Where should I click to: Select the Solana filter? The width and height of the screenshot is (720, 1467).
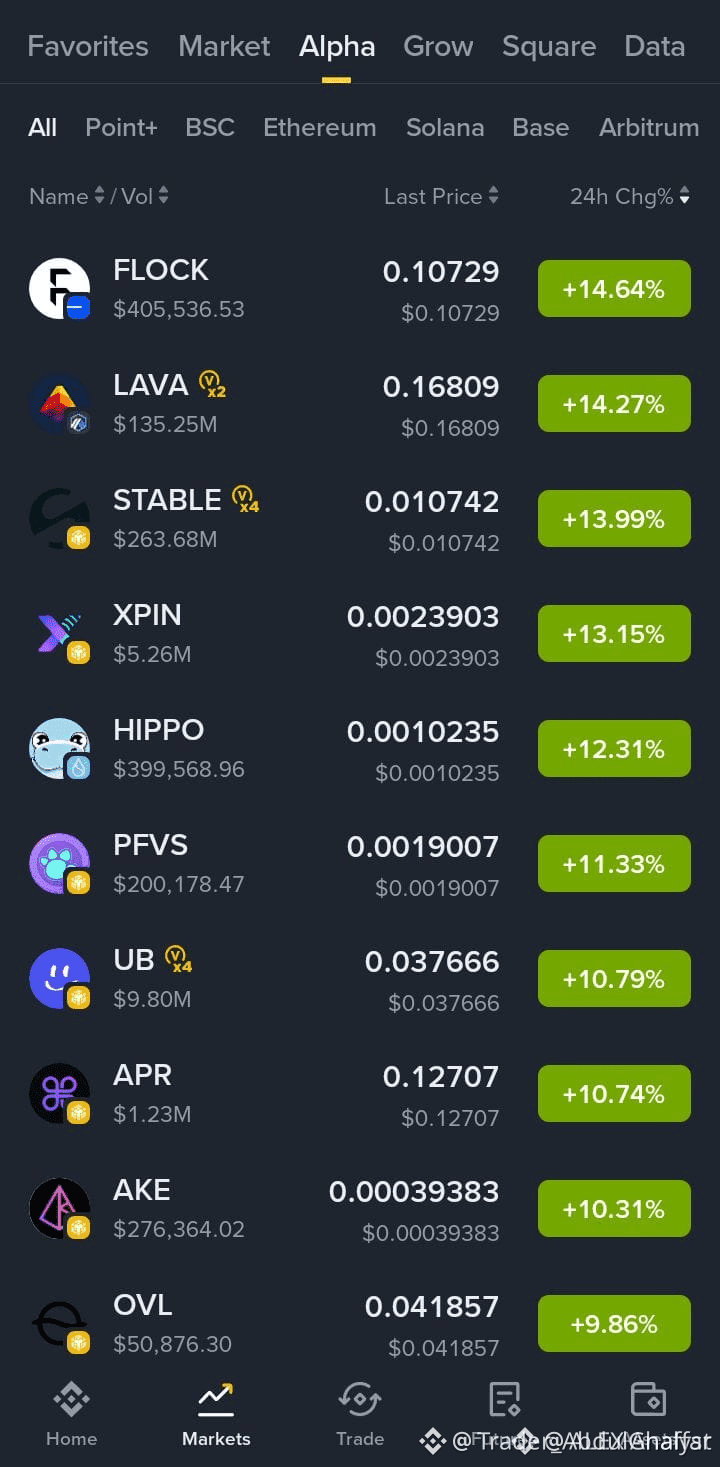tap(445, 128)
